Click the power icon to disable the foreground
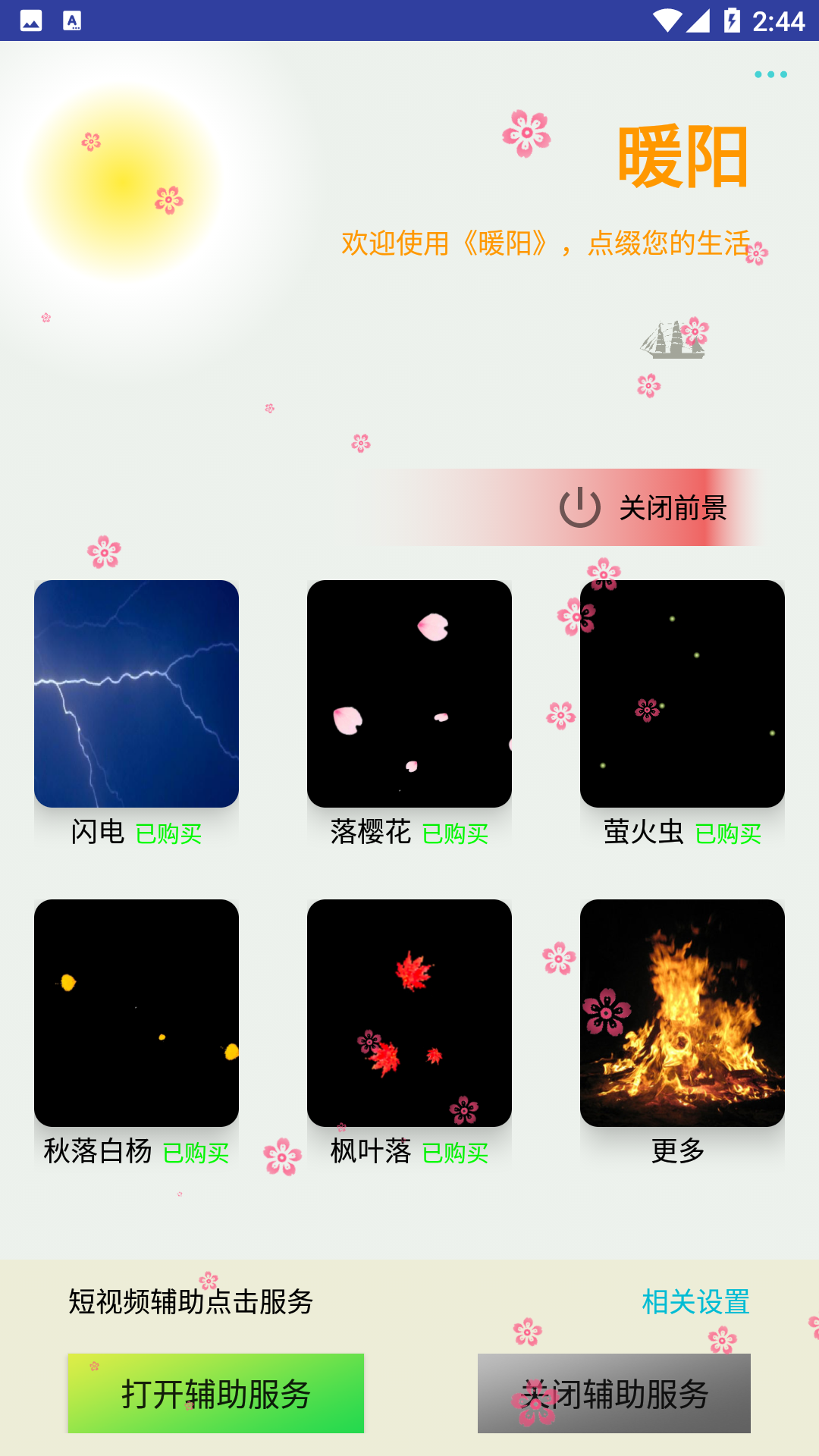This screenshot has height=1456, width=819. tap(579, 507)
